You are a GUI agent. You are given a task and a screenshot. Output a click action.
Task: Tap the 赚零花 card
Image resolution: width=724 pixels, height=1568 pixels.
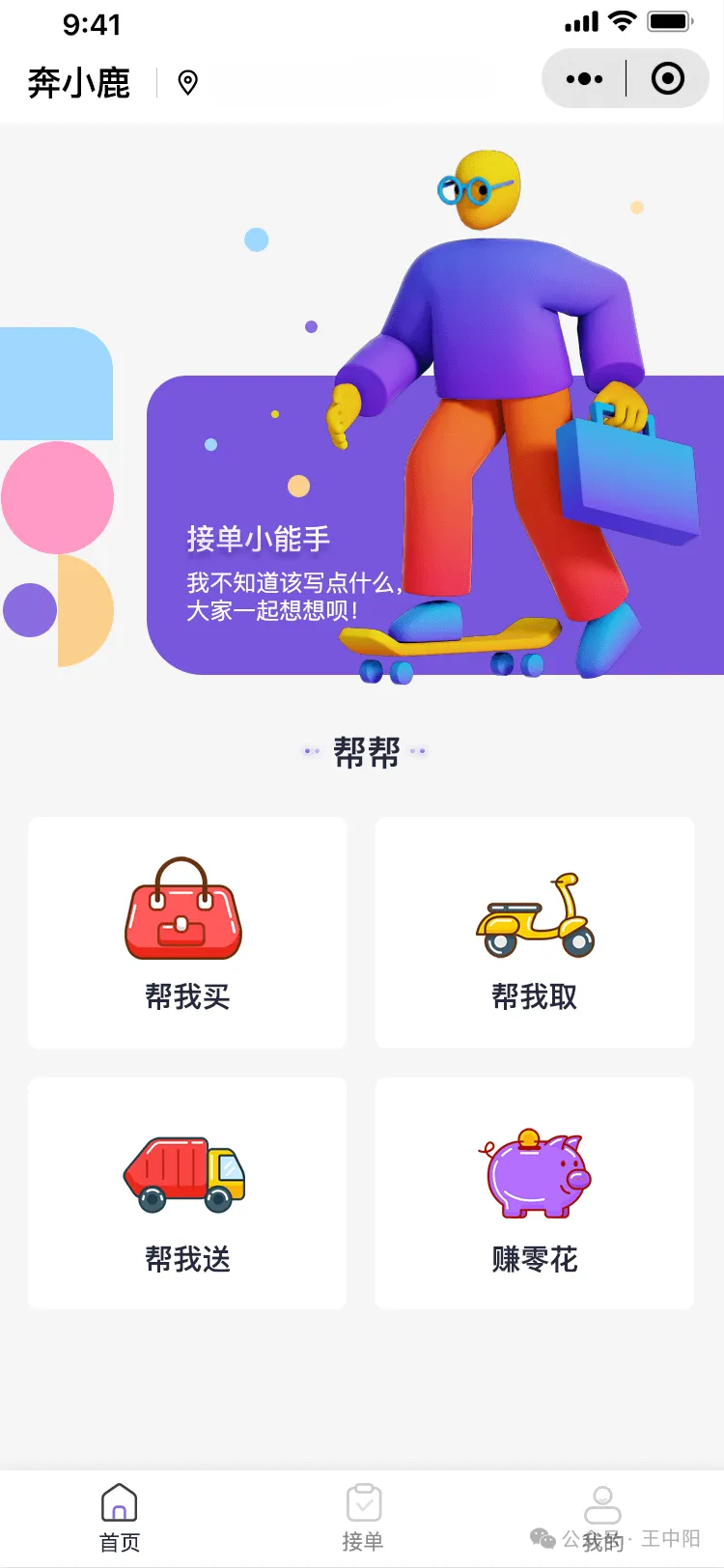tap(535, 1194)
